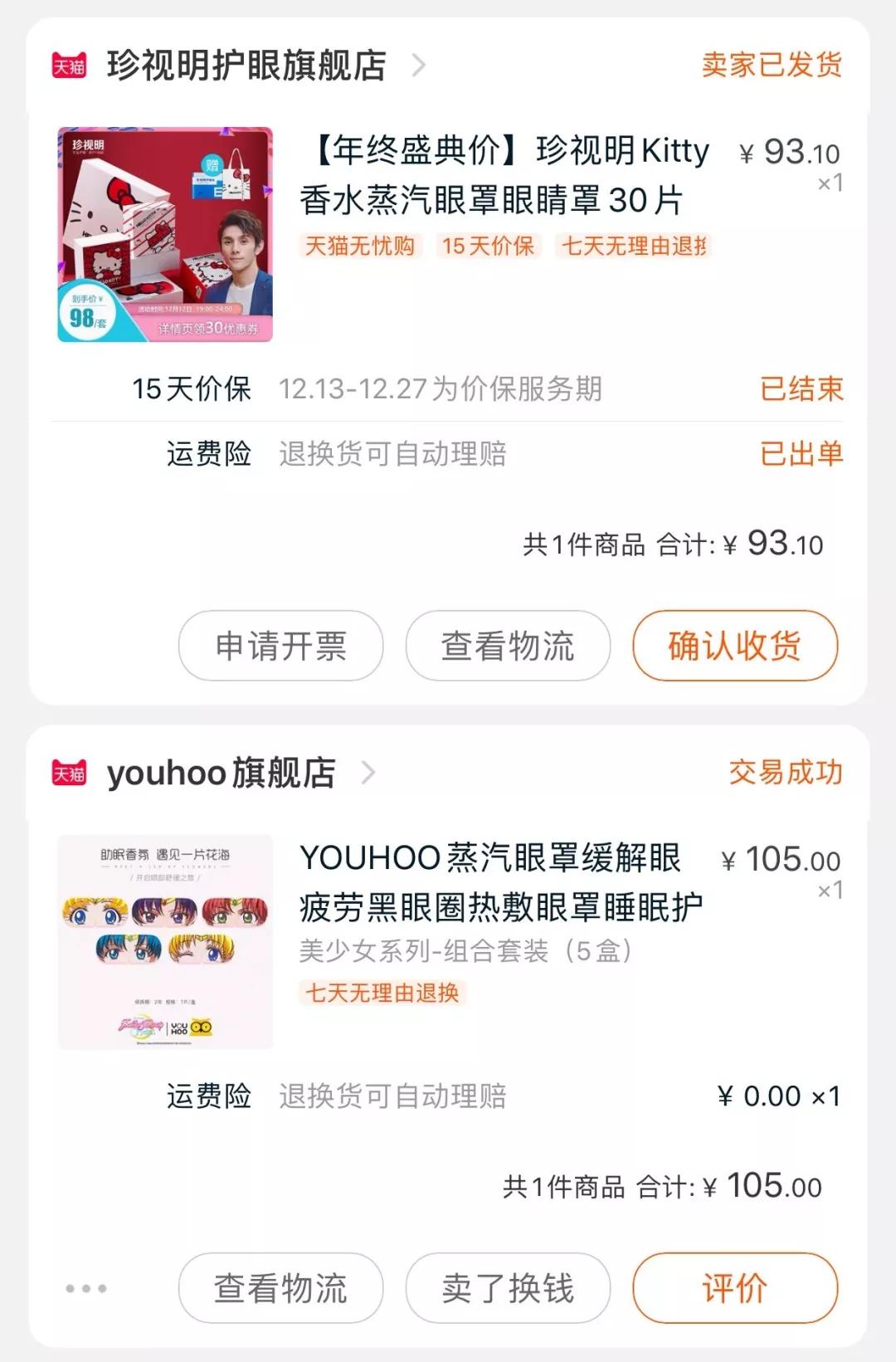Image resolution: width=896 pixels, height=1362 pixels.
Task: Click the 12.13-12.27 价保服务期 entry
Action: click(440, 388)
